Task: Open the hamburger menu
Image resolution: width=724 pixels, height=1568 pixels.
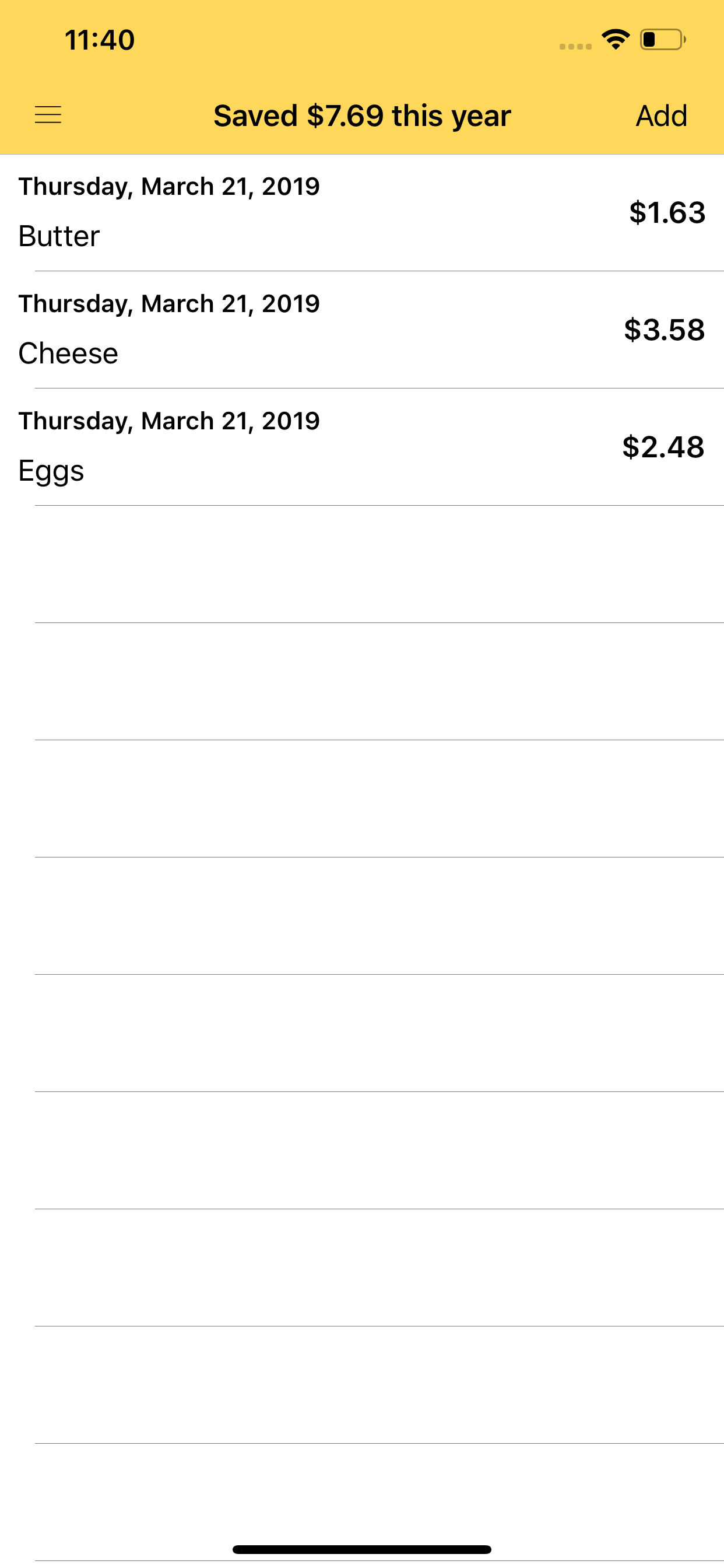Action: tap(48, 115)
